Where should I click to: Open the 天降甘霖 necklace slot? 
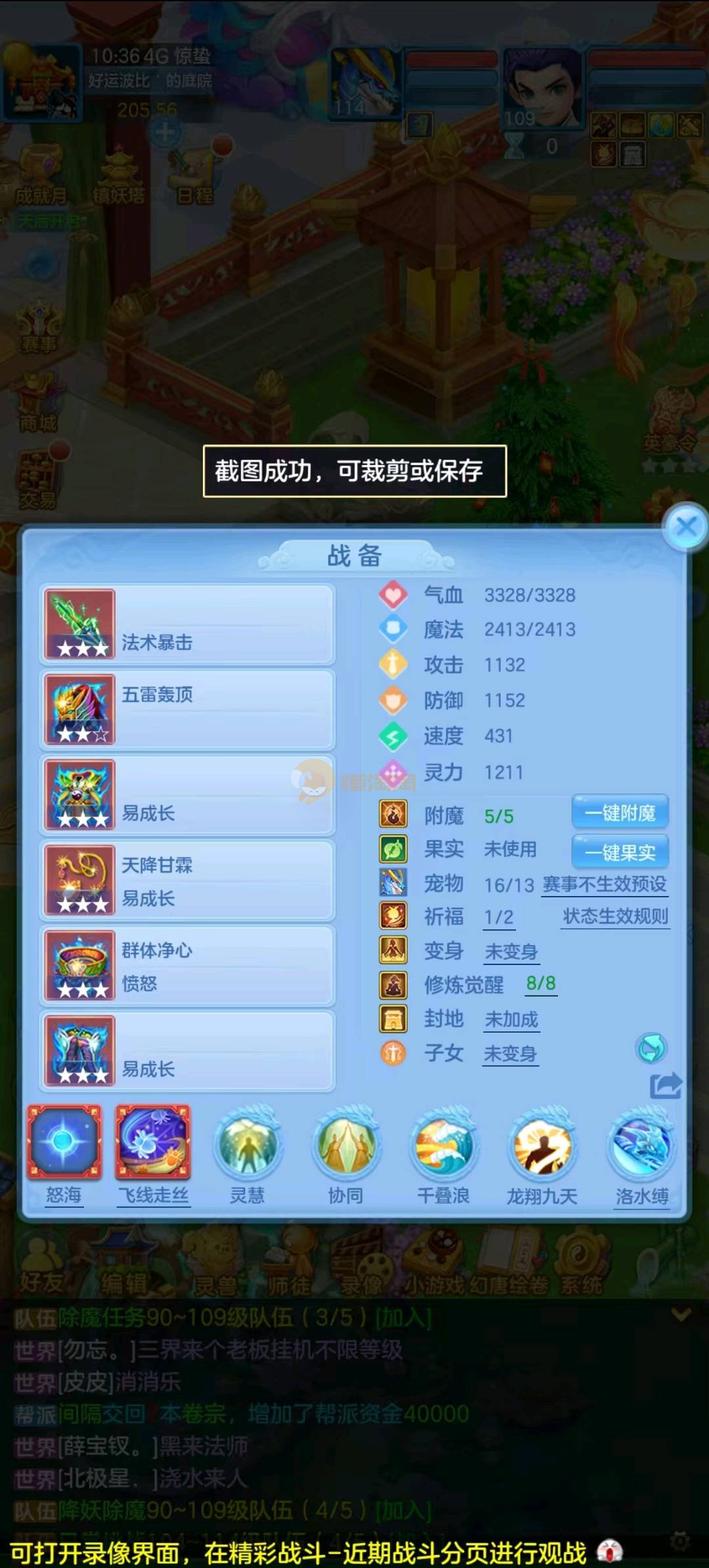pyautogui.click(x=187, y=880)
